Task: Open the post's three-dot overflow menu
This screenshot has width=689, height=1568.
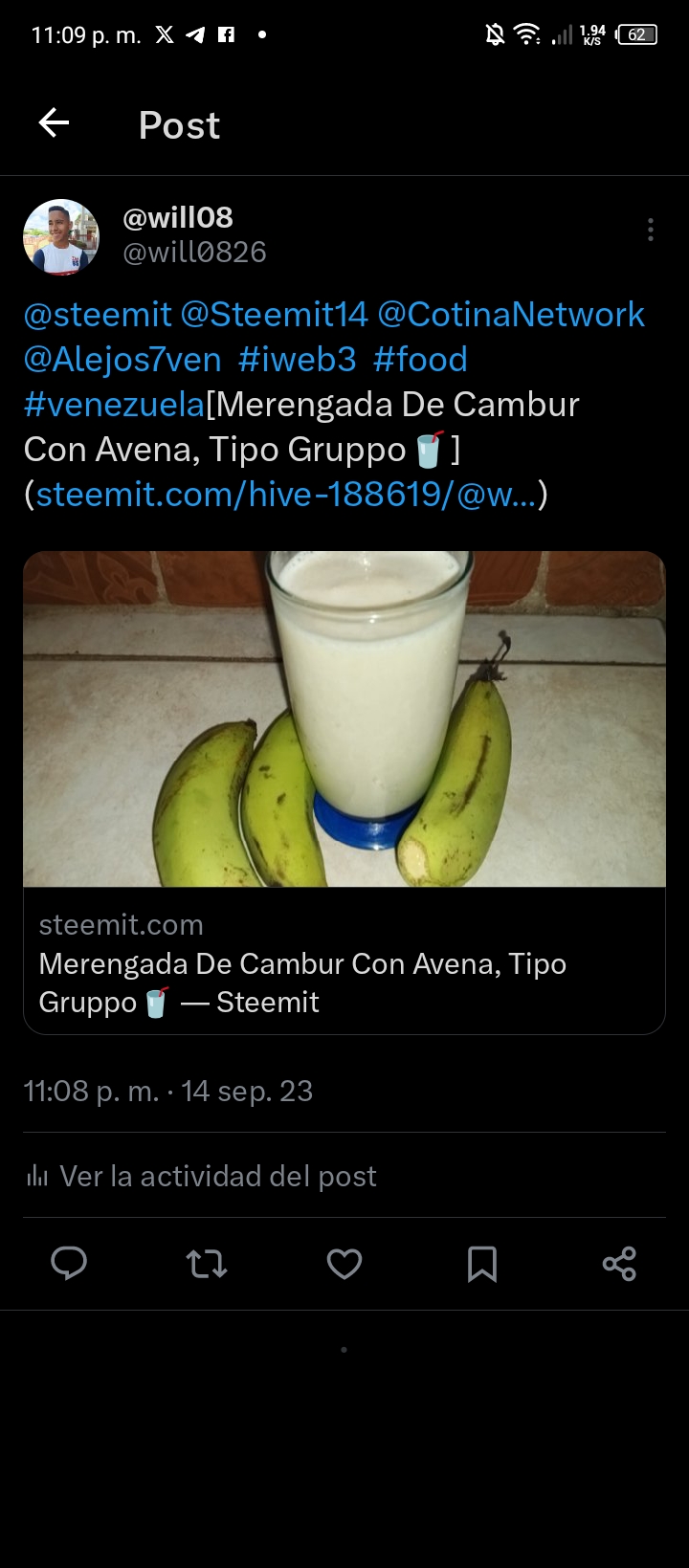Action: (651, 230)
